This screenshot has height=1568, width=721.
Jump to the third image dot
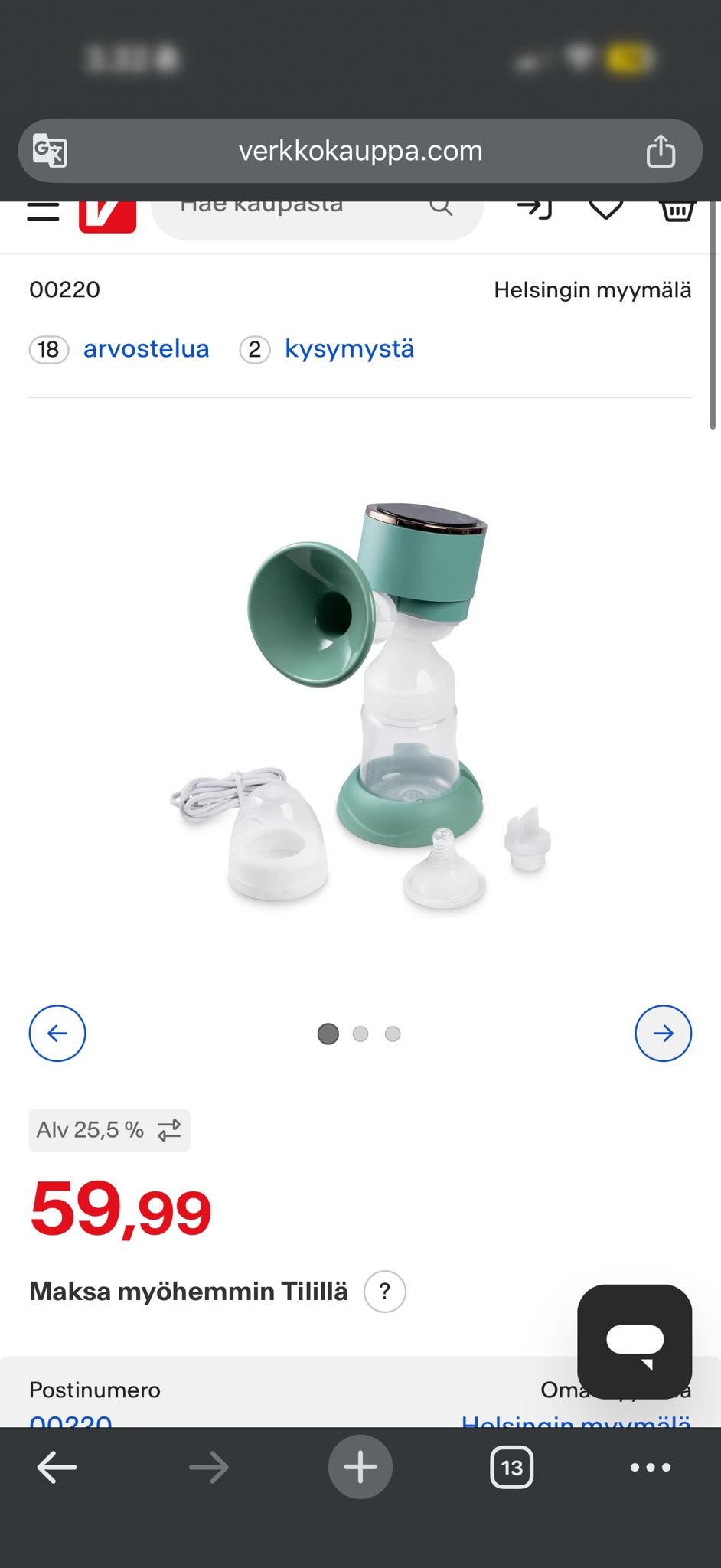(x=393, y=1034)
